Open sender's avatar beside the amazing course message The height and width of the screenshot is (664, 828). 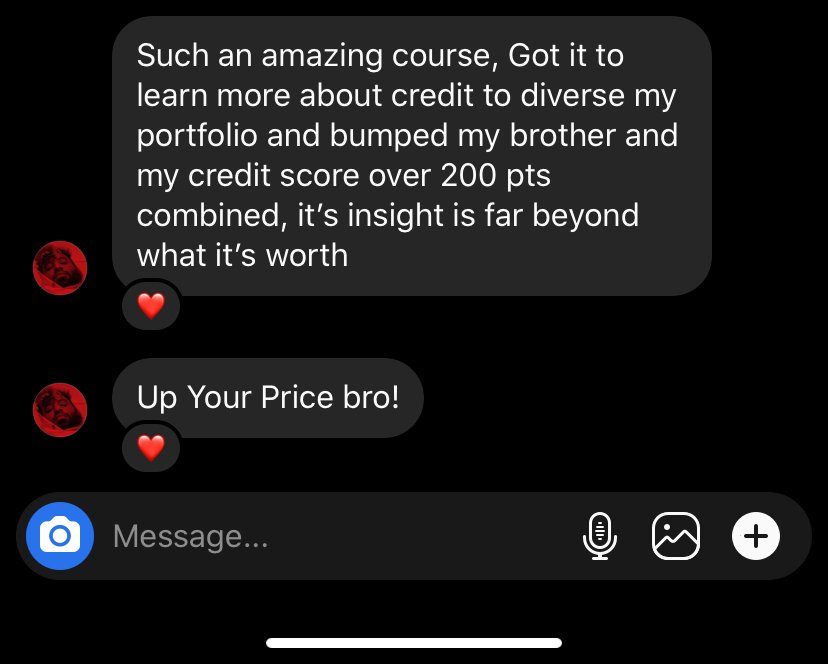coord(61,268)
